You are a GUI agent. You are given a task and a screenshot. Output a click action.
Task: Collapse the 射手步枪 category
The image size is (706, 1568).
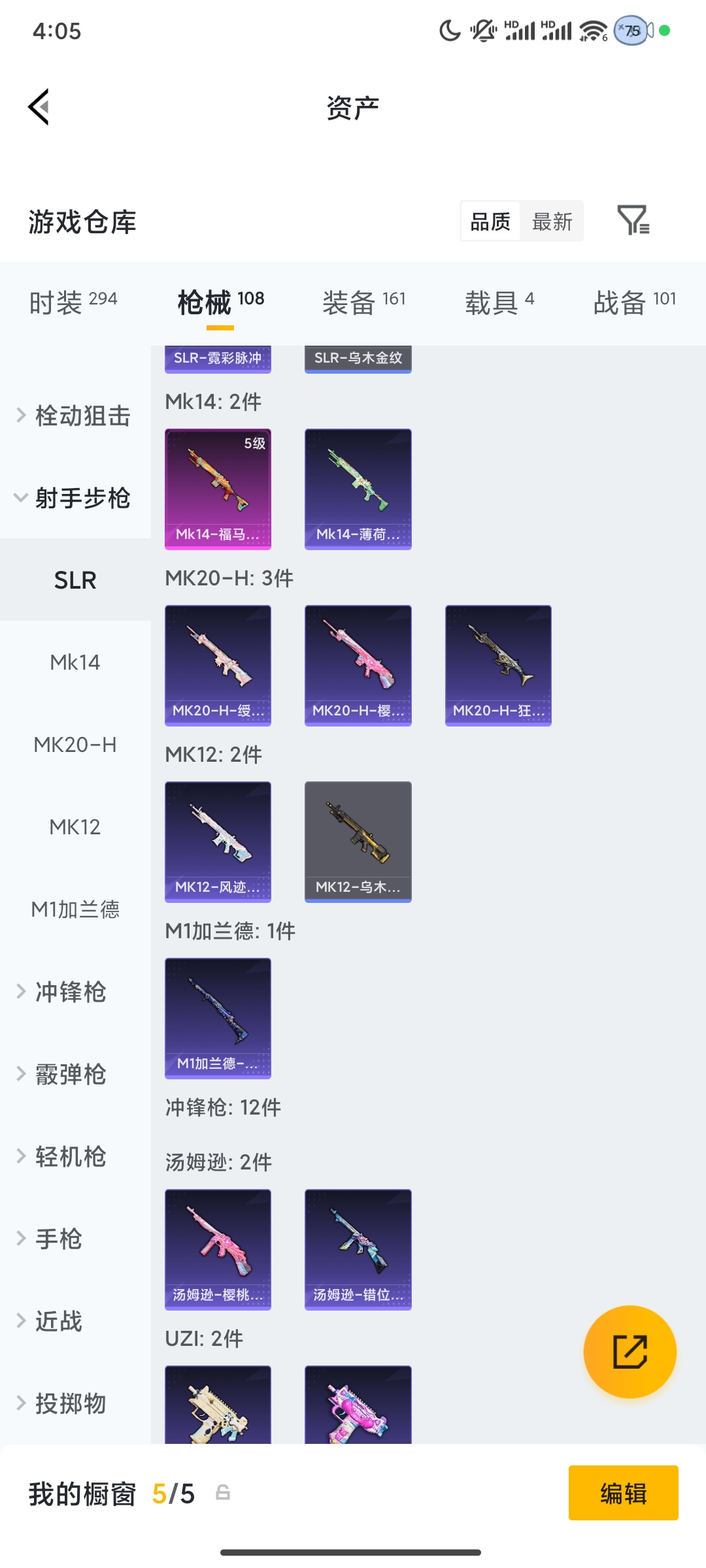click(x=75, y=498)
